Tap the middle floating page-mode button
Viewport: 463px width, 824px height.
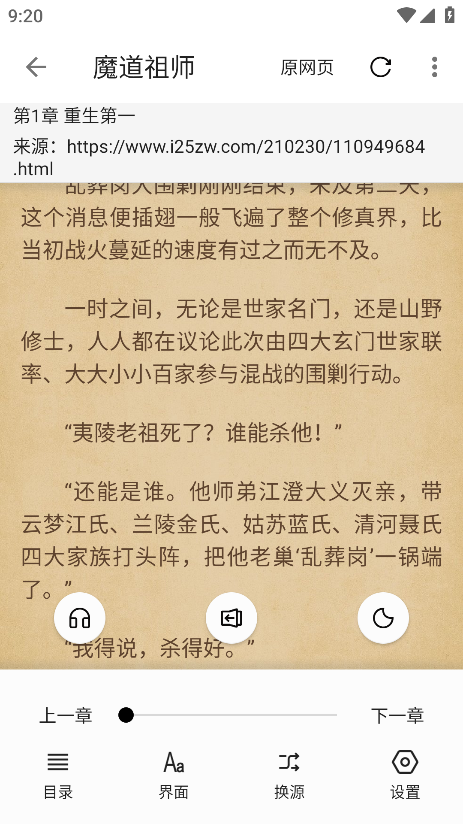[x=231, y=618]
